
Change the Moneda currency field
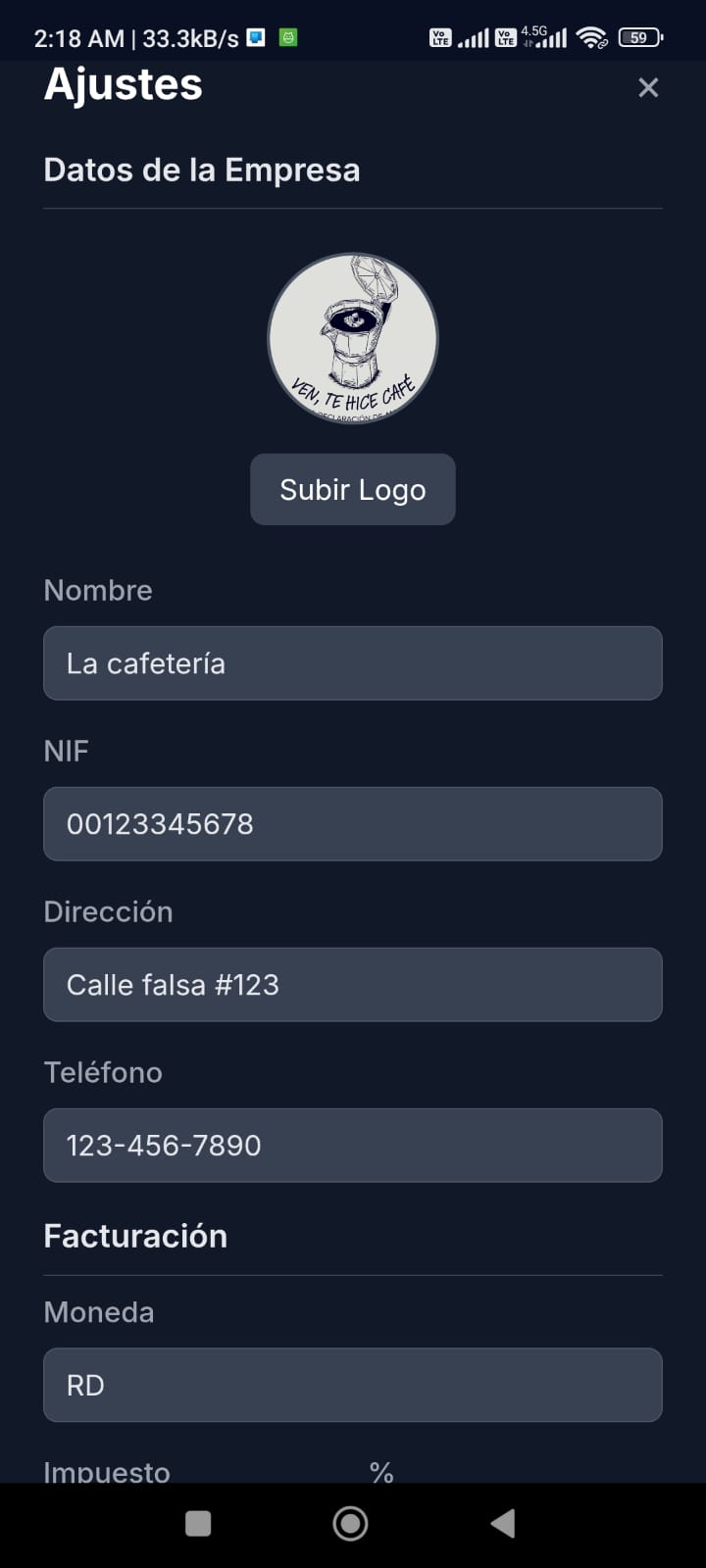[x=353, y=1385]
